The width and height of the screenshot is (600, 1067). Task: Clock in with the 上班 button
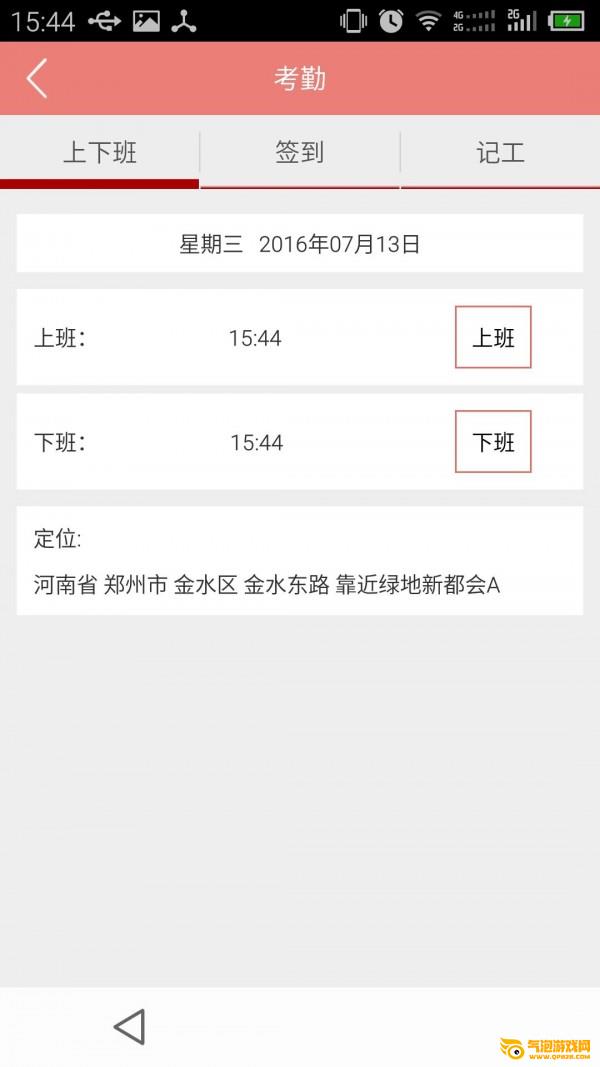coord(493,338)
